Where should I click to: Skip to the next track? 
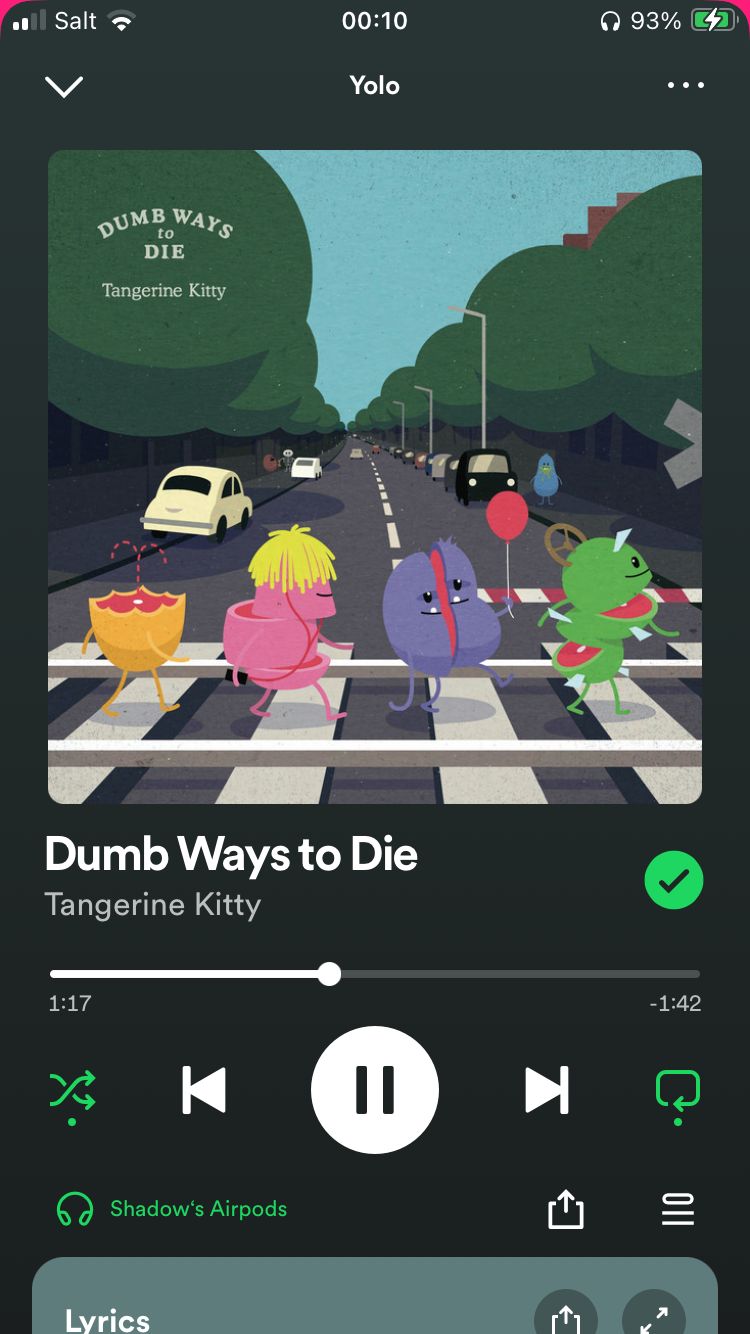click(546, 1090)
